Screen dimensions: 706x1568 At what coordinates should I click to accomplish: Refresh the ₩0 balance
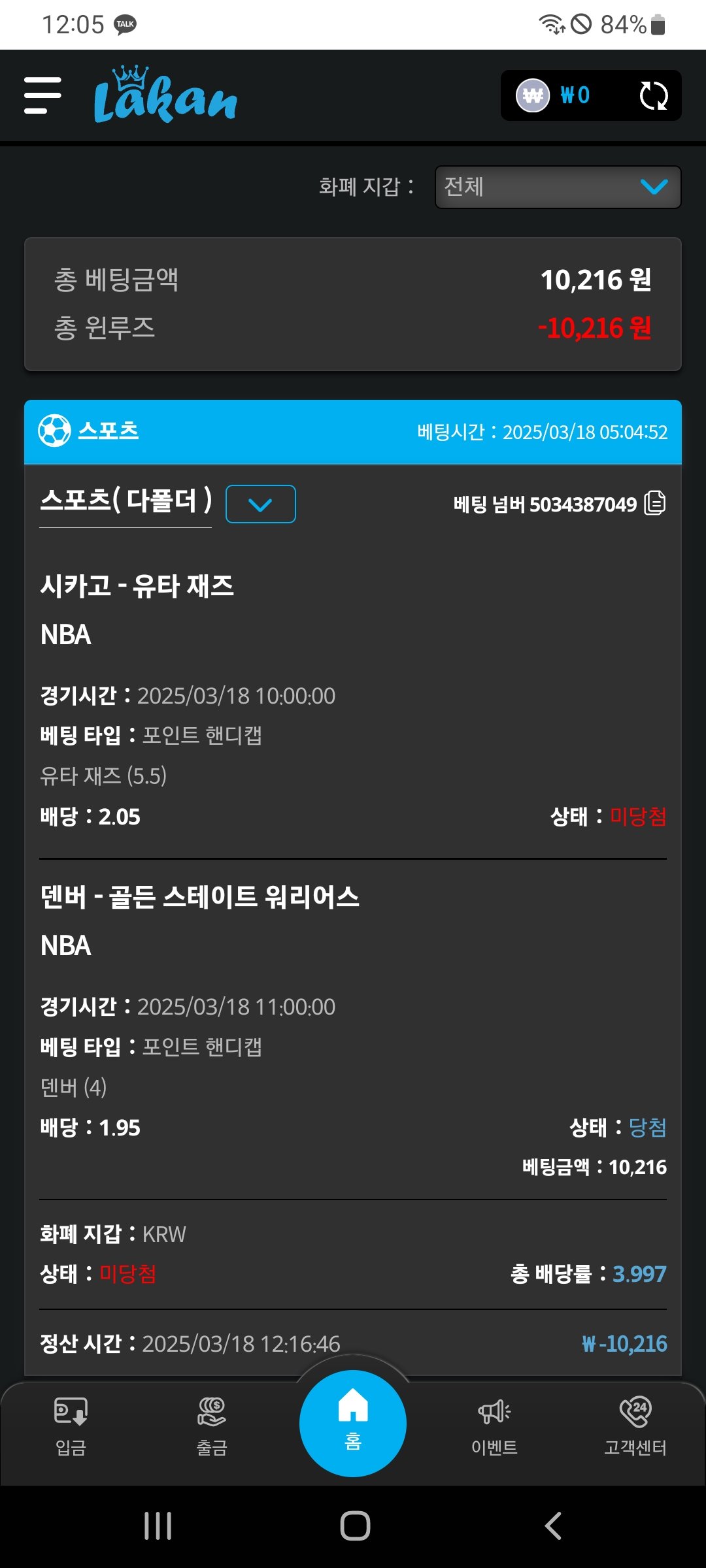653,96
